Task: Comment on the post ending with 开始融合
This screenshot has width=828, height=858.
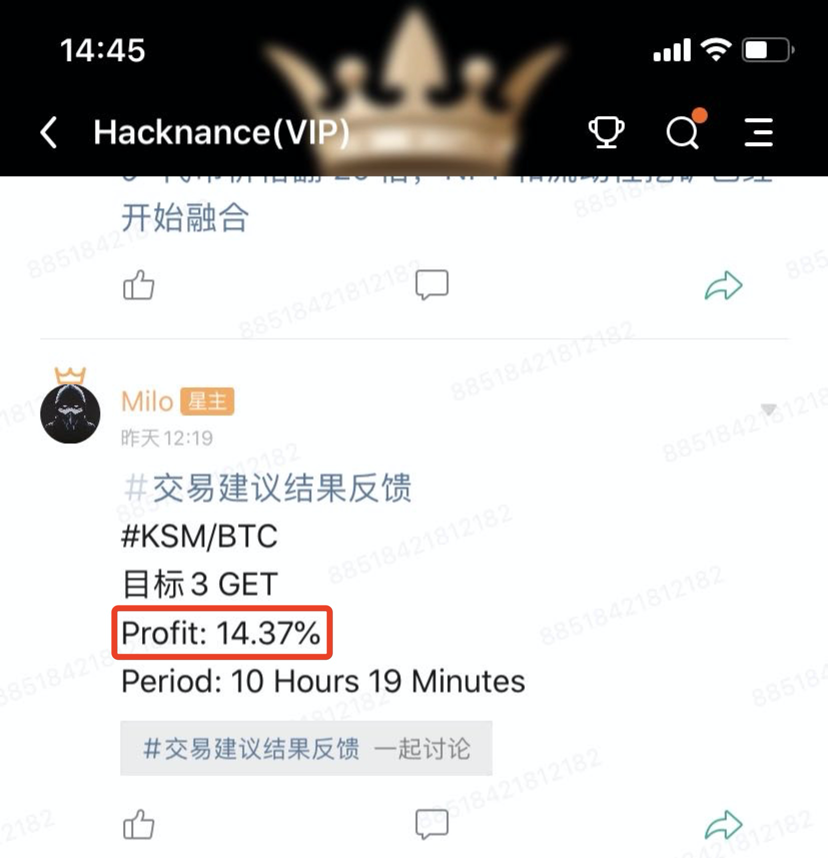Action: 431,286
